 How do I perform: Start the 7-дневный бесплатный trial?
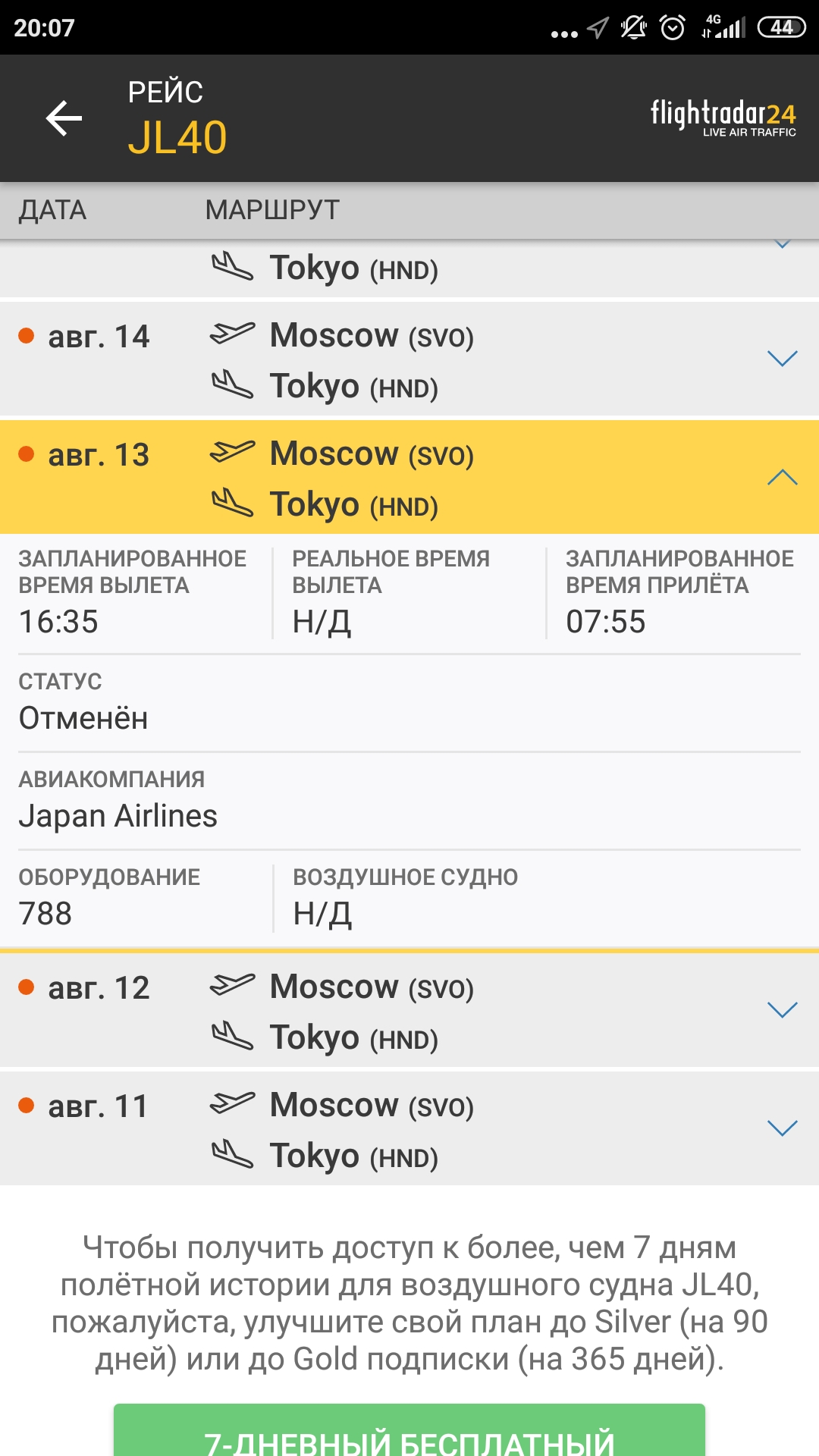(409, 1430)
